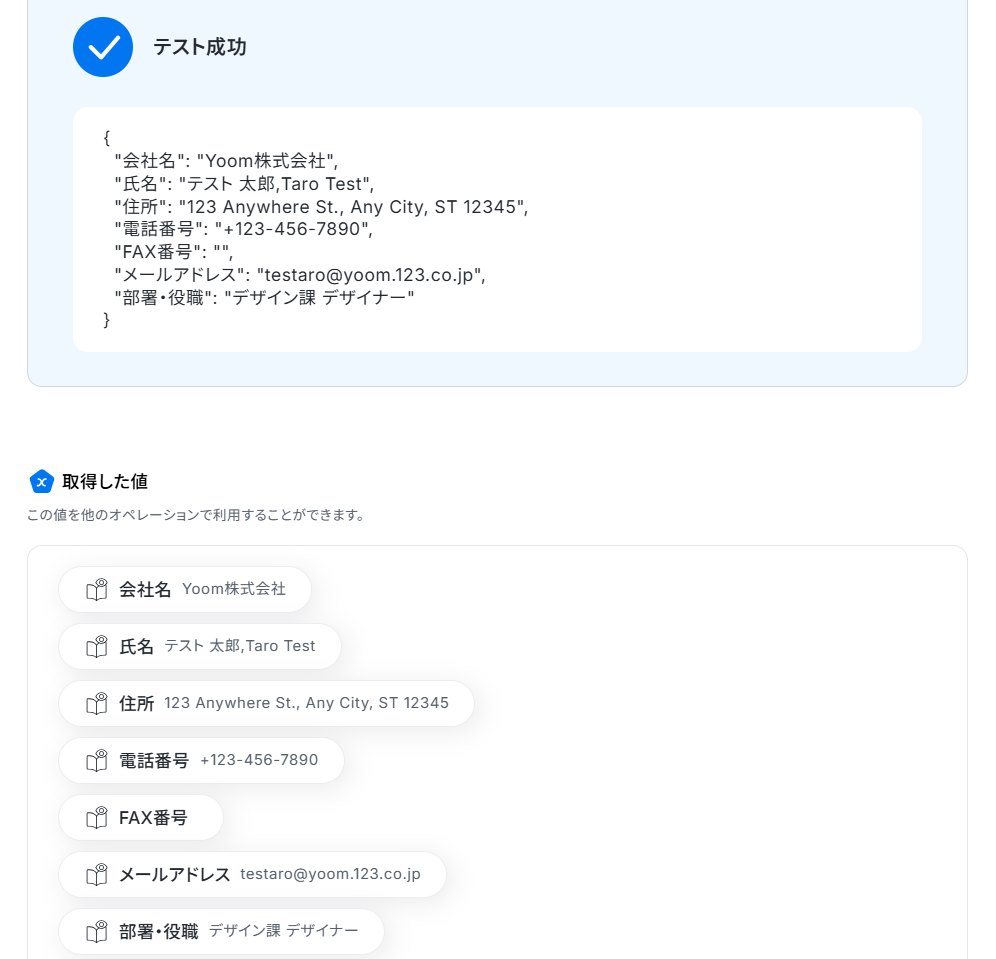This screenshot has height=959, width=996.
Task: Choose the 住所 value chip
Action: pyautogui.click(x=266, y=703)
